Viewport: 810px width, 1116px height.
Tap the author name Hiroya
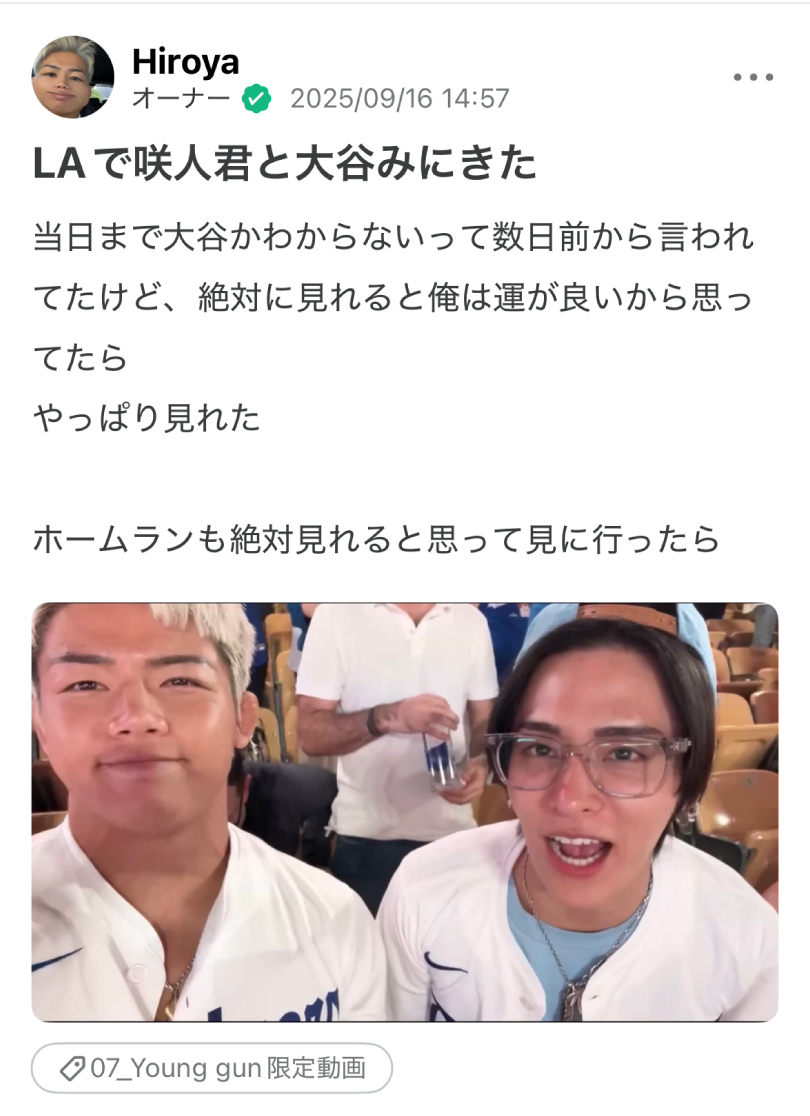click(185, 62)
